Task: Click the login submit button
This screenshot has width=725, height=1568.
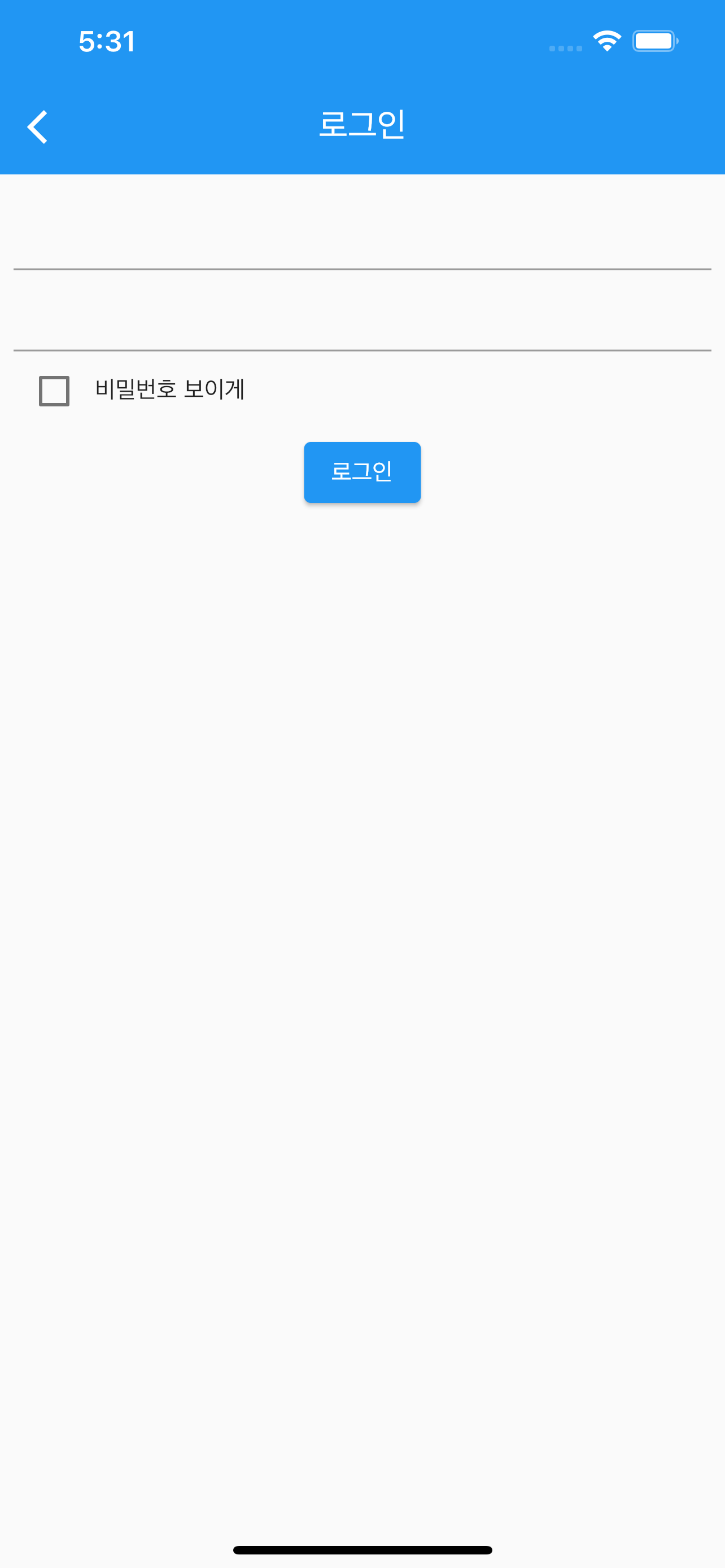Action: click(362, 472)
